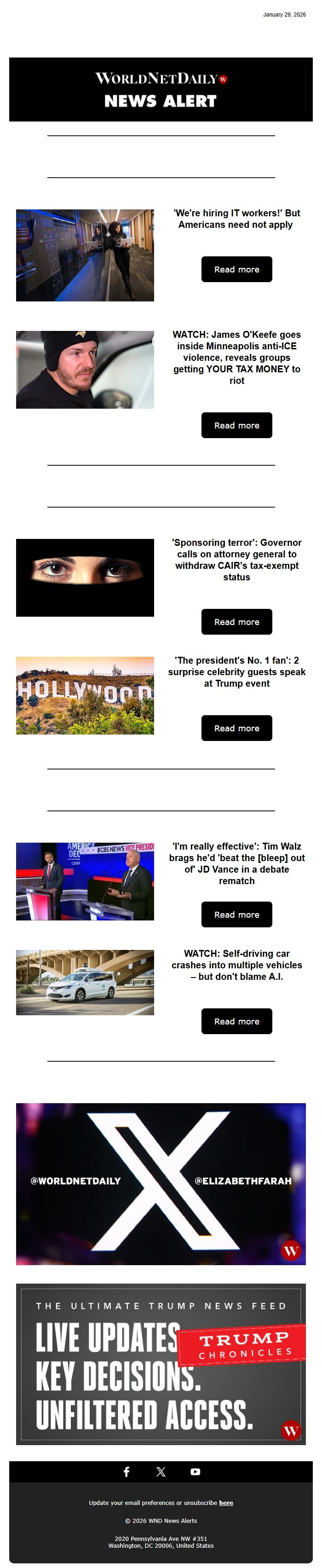Open Read more for James O'Keefe story
The width and height of the screenshot is (322, 1568).
(x=236, y=425)
